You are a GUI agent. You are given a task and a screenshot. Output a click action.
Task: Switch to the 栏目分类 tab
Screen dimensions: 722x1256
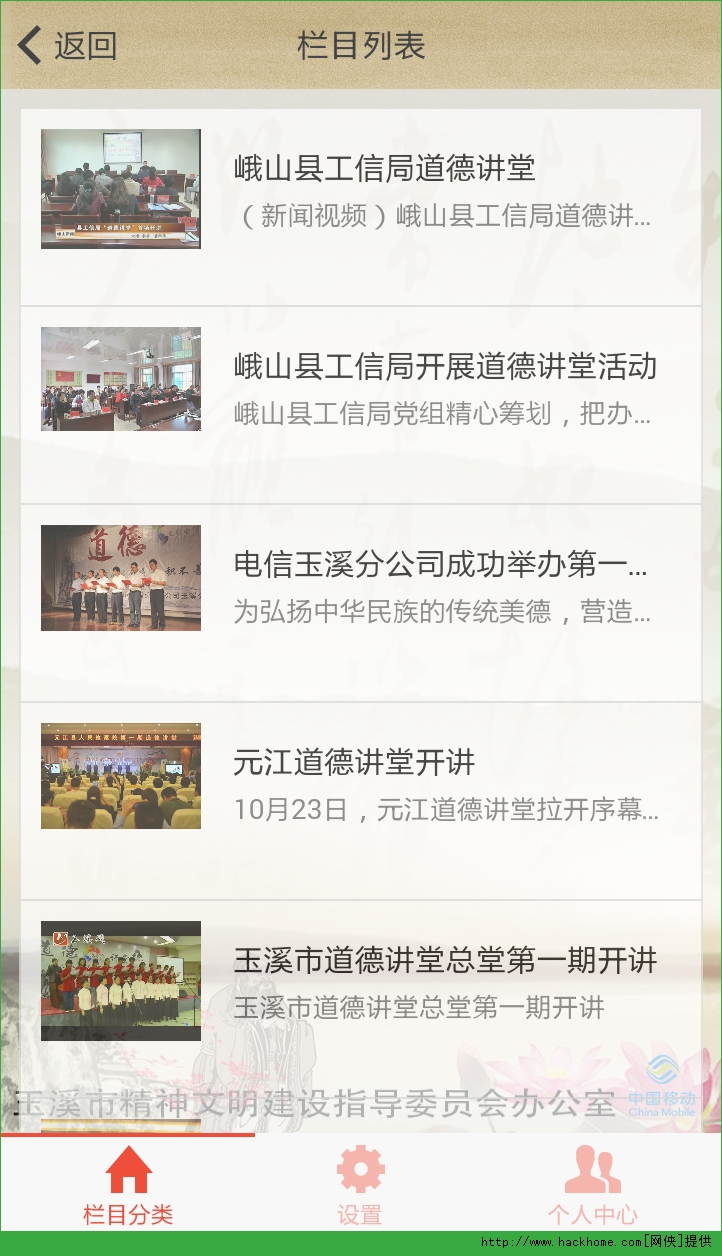(x=128, y=1186)
